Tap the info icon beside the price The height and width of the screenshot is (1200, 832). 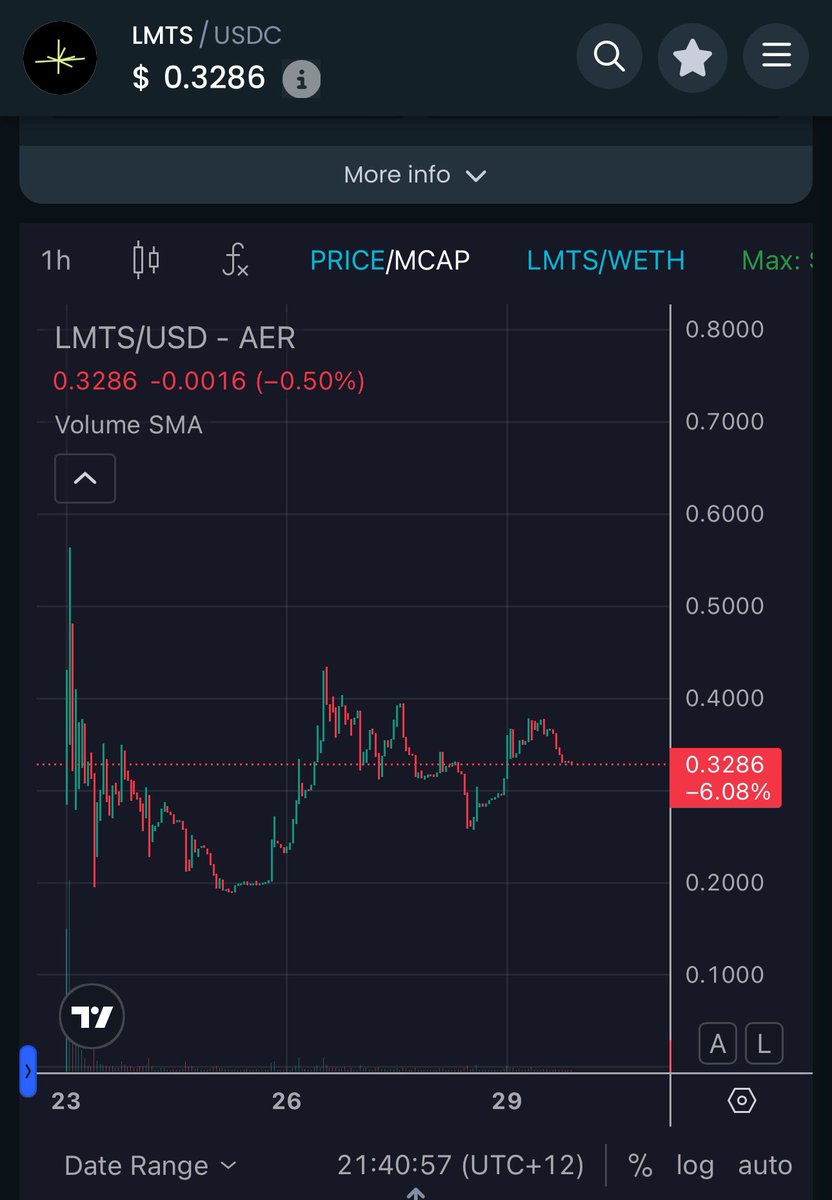click(x=301, y=78)
